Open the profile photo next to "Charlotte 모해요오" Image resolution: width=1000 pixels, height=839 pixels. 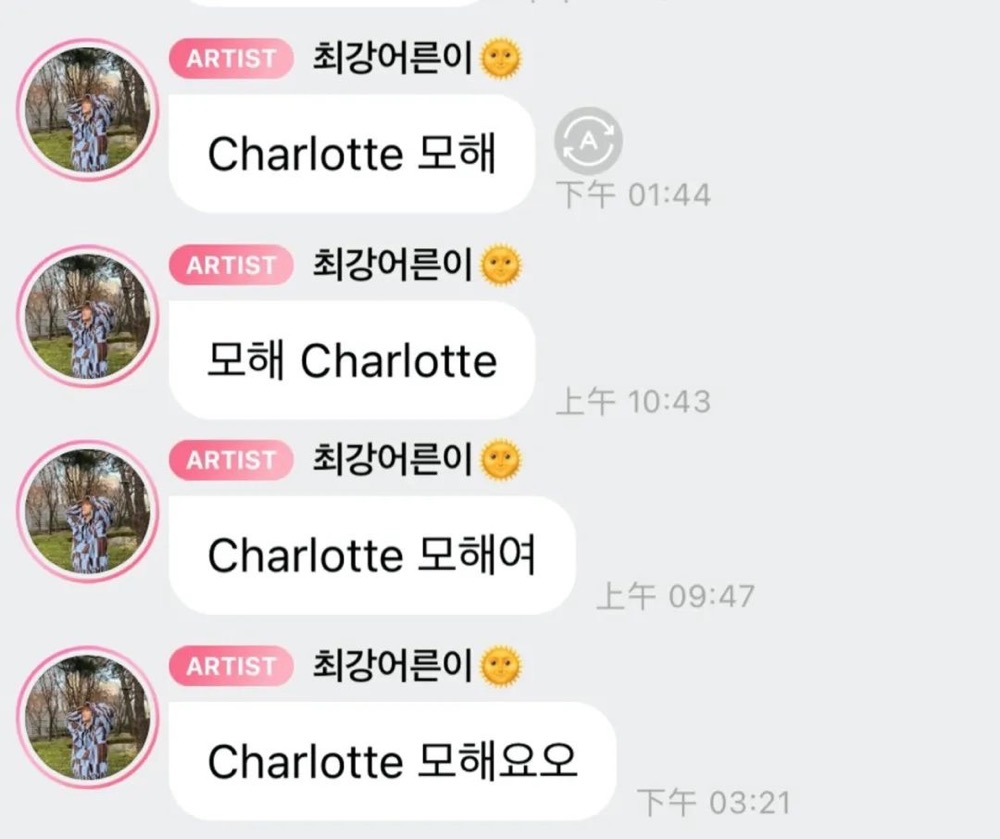click(87, 716)
